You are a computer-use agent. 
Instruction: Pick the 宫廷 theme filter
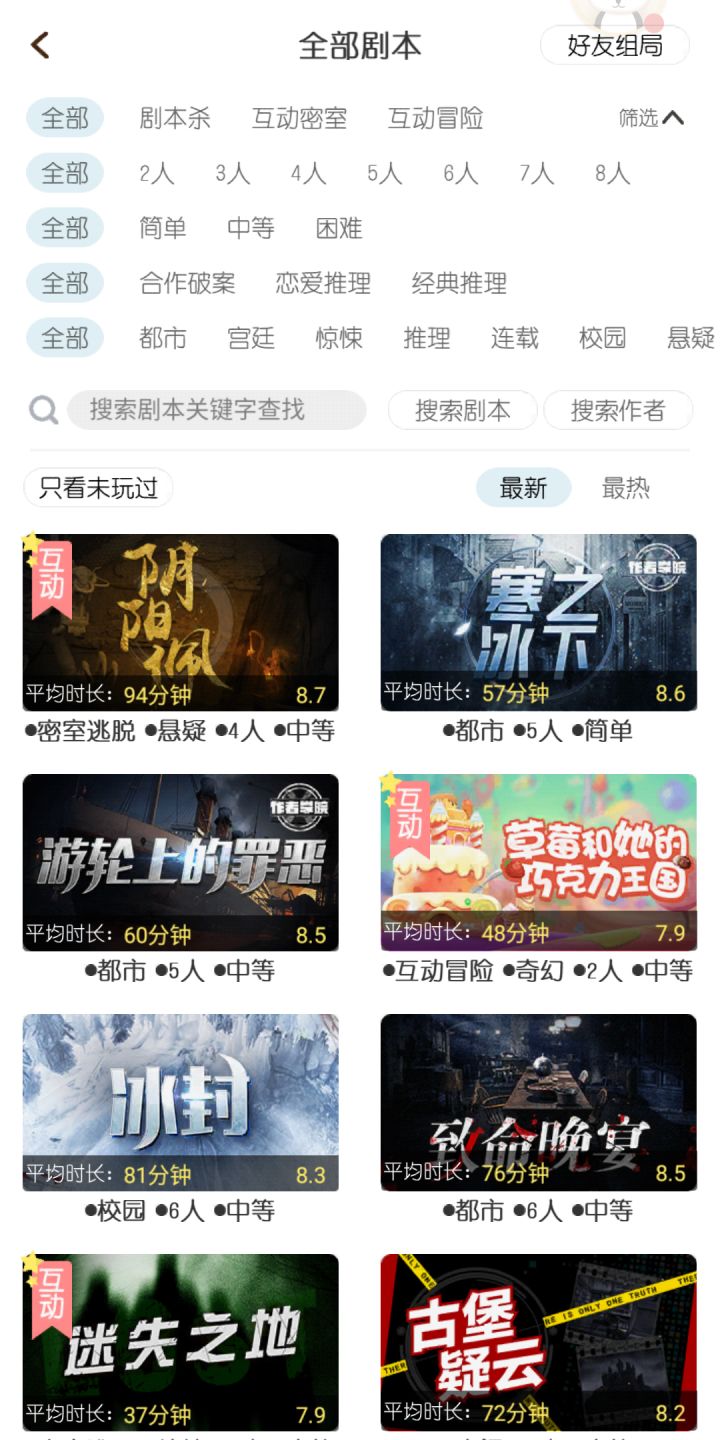(x=251, y=338)
